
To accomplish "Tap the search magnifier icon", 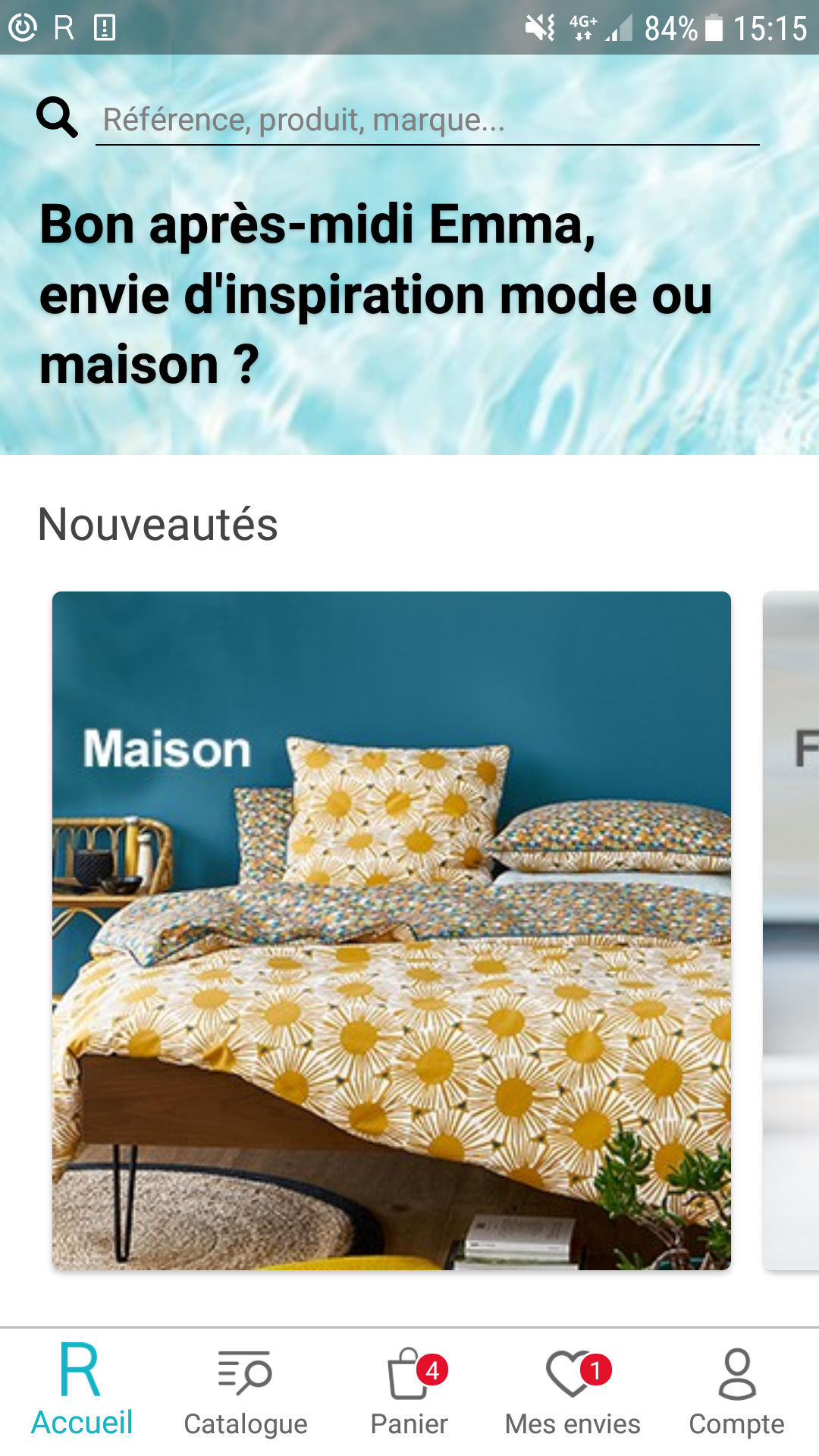I will click(x=57, y=118).
